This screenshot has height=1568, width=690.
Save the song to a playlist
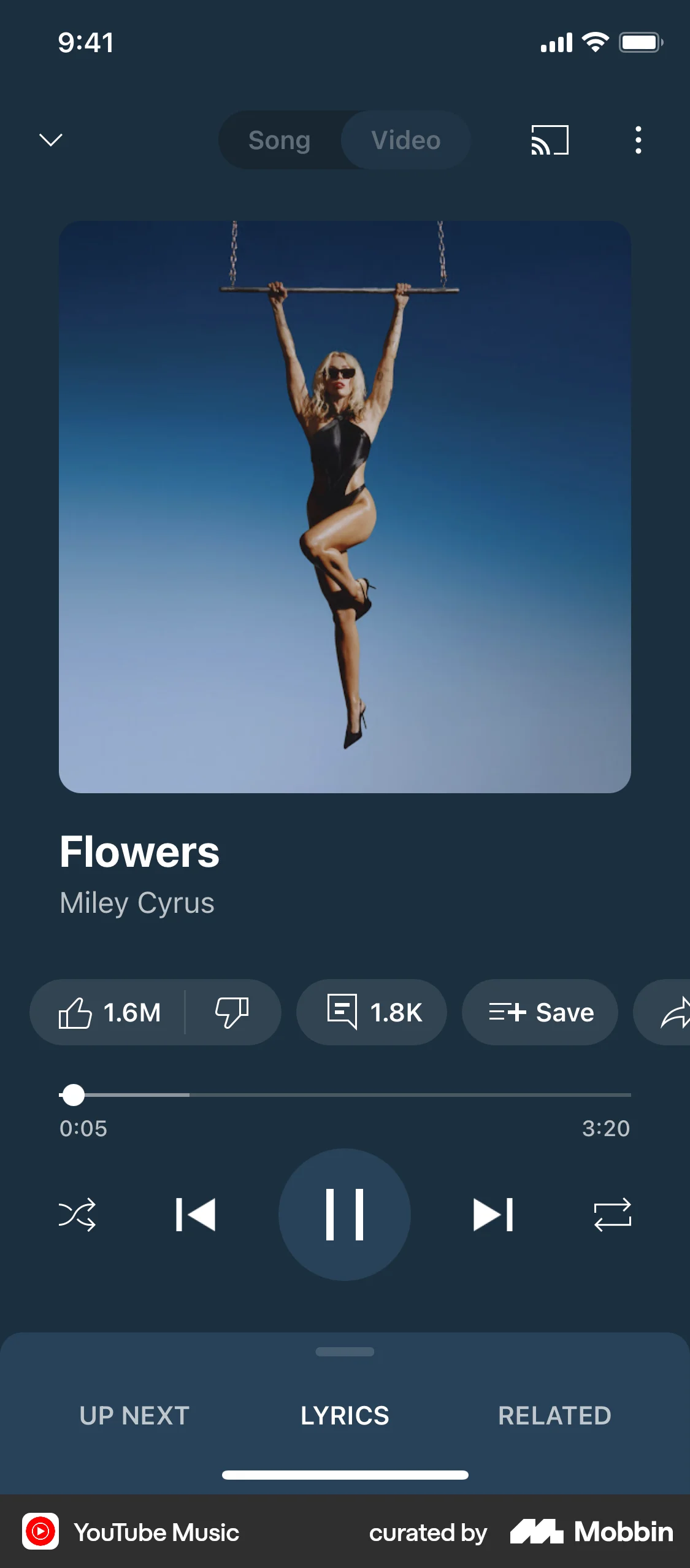[x=540, y=1012]
